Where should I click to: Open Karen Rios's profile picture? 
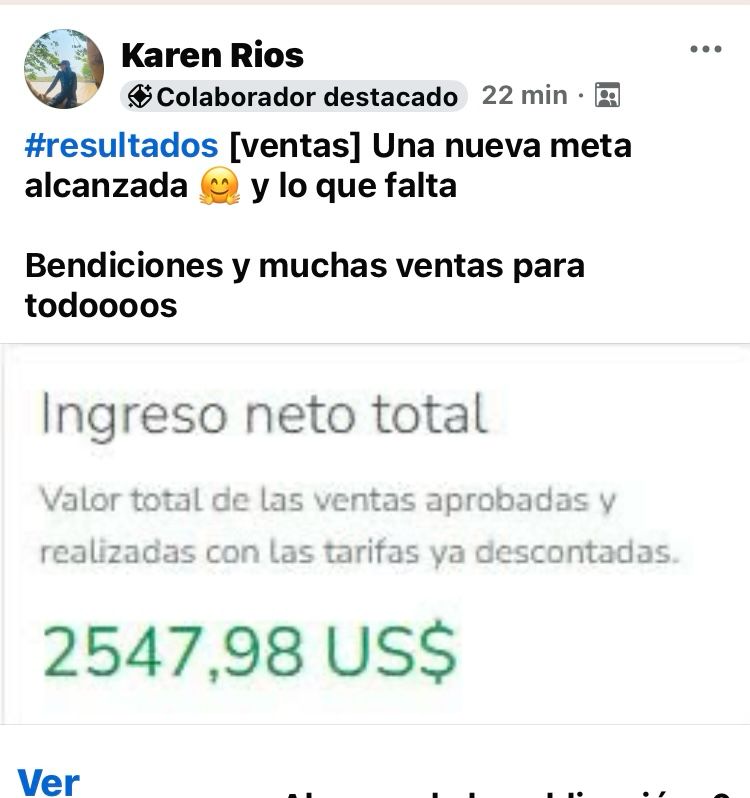[63, 68]
